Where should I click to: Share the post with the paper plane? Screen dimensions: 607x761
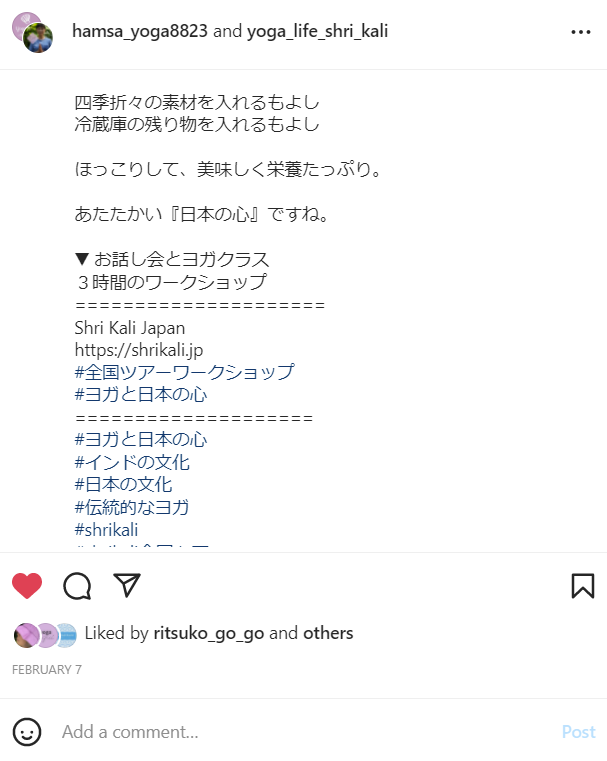(x=127, y=586)
